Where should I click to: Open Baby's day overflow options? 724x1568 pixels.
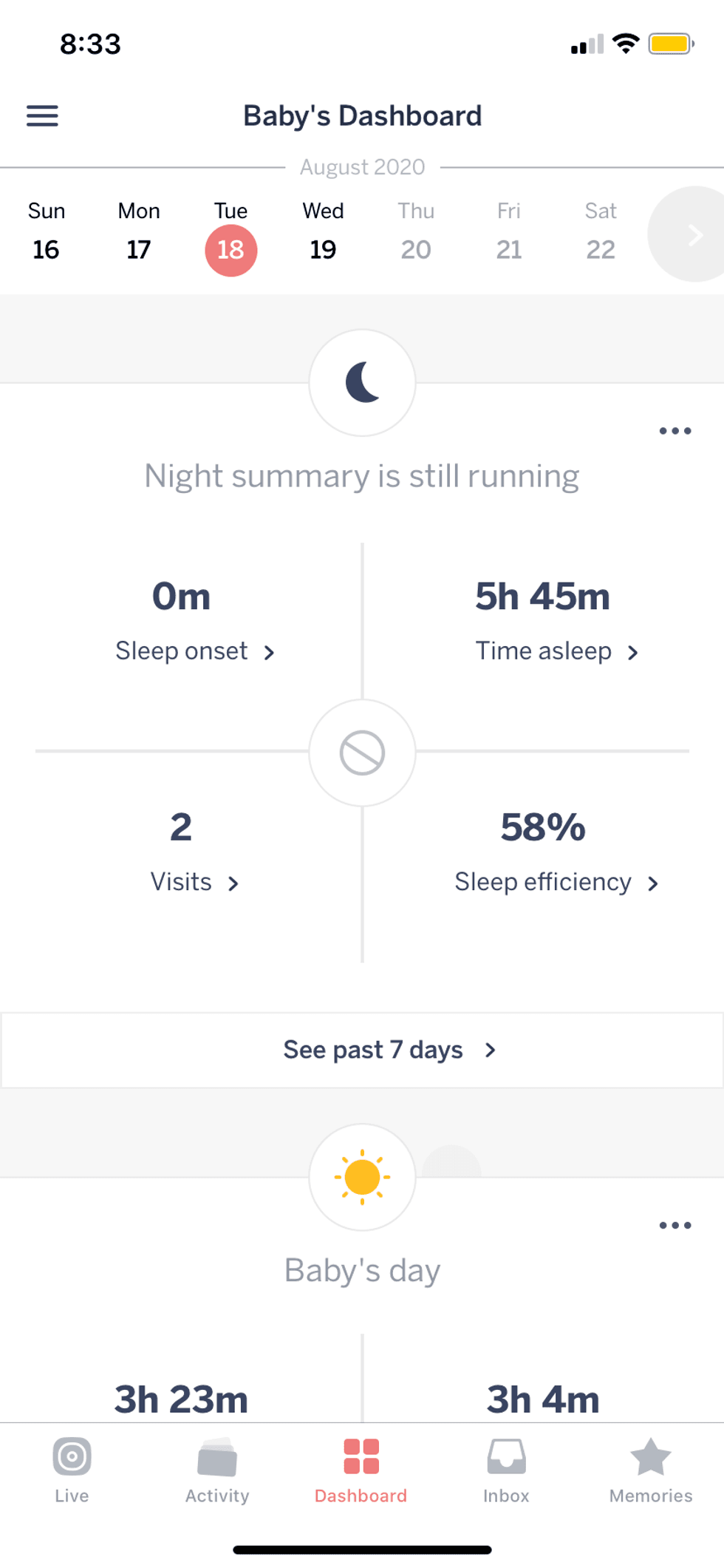click(x=675, y=1225)
